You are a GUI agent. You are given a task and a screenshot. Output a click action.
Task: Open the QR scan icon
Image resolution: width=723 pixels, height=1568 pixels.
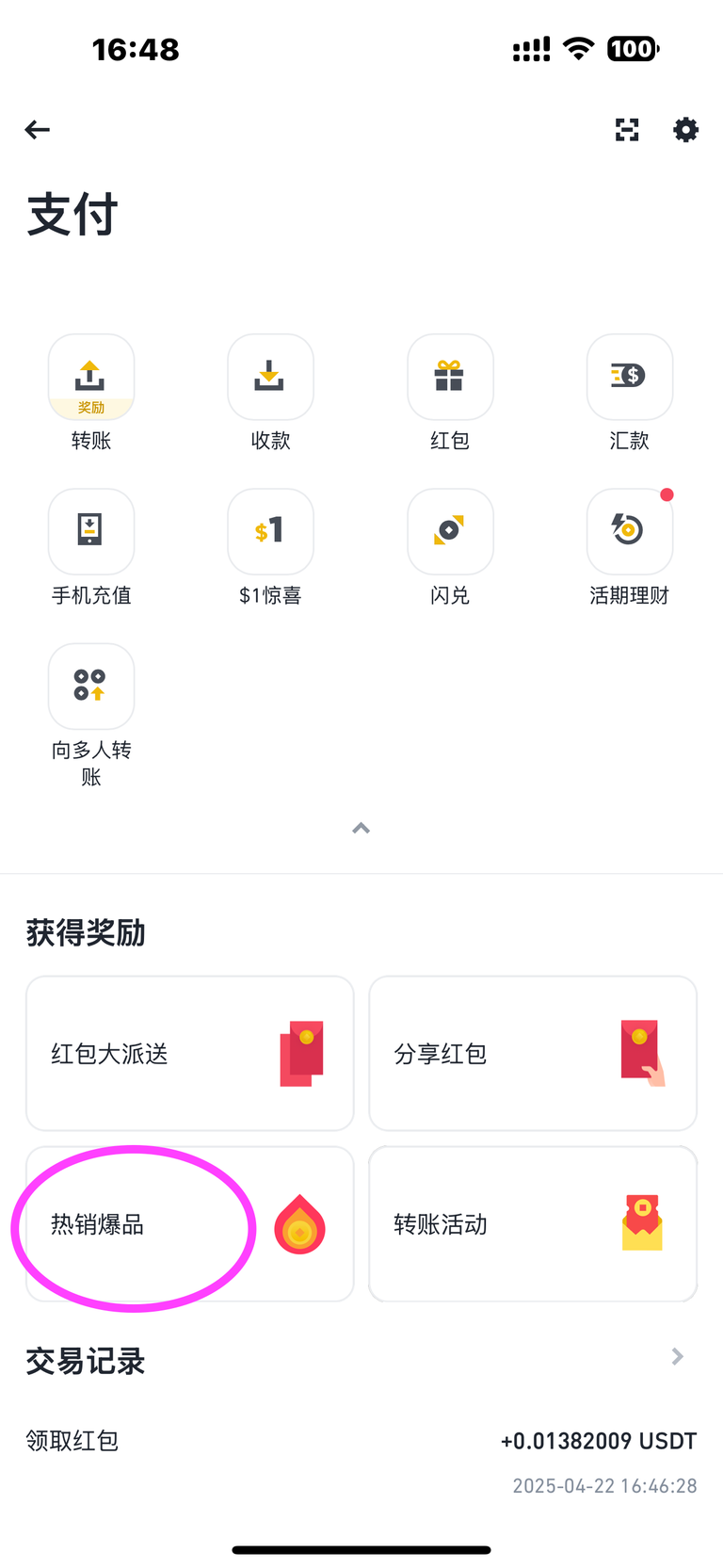pyautogui.click(x=627, y=130)
